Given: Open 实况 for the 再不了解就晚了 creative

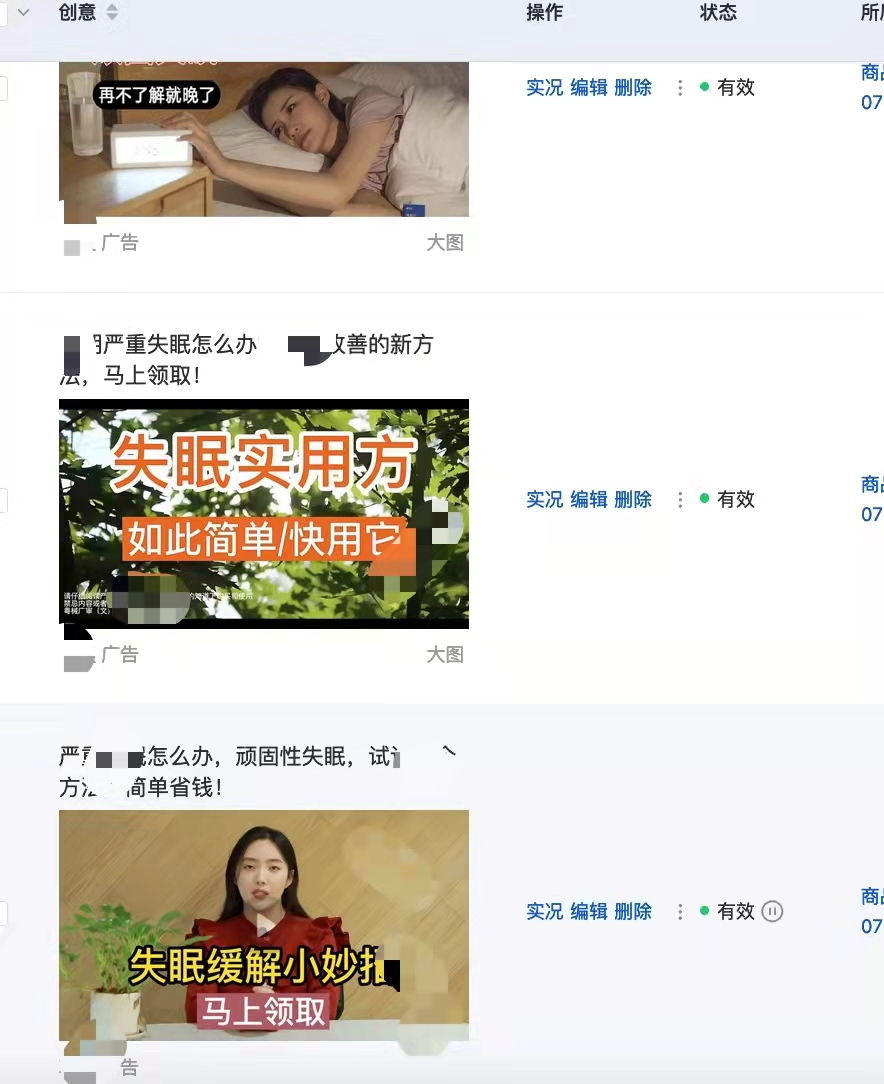Looking at the screenshot, I should click(544, 88).
